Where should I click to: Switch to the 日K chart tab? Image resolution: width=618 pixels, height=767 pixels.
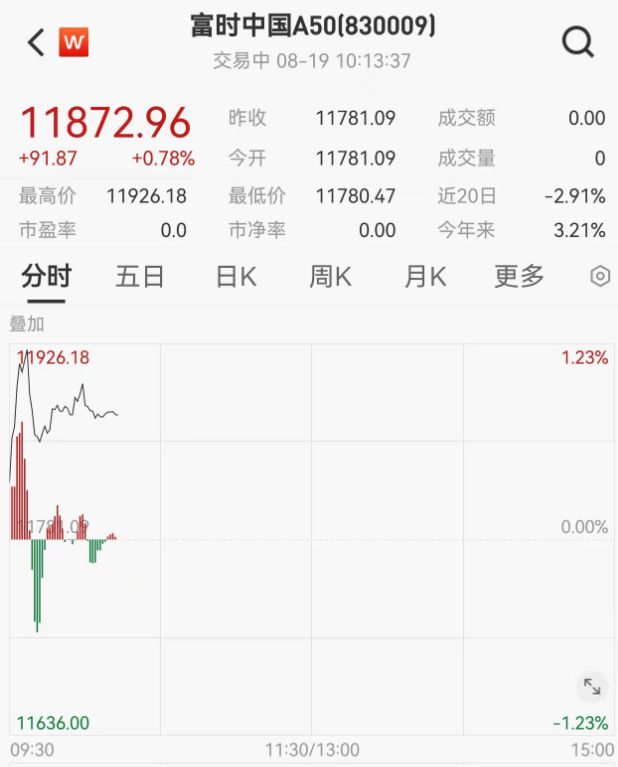coord(236,276)
